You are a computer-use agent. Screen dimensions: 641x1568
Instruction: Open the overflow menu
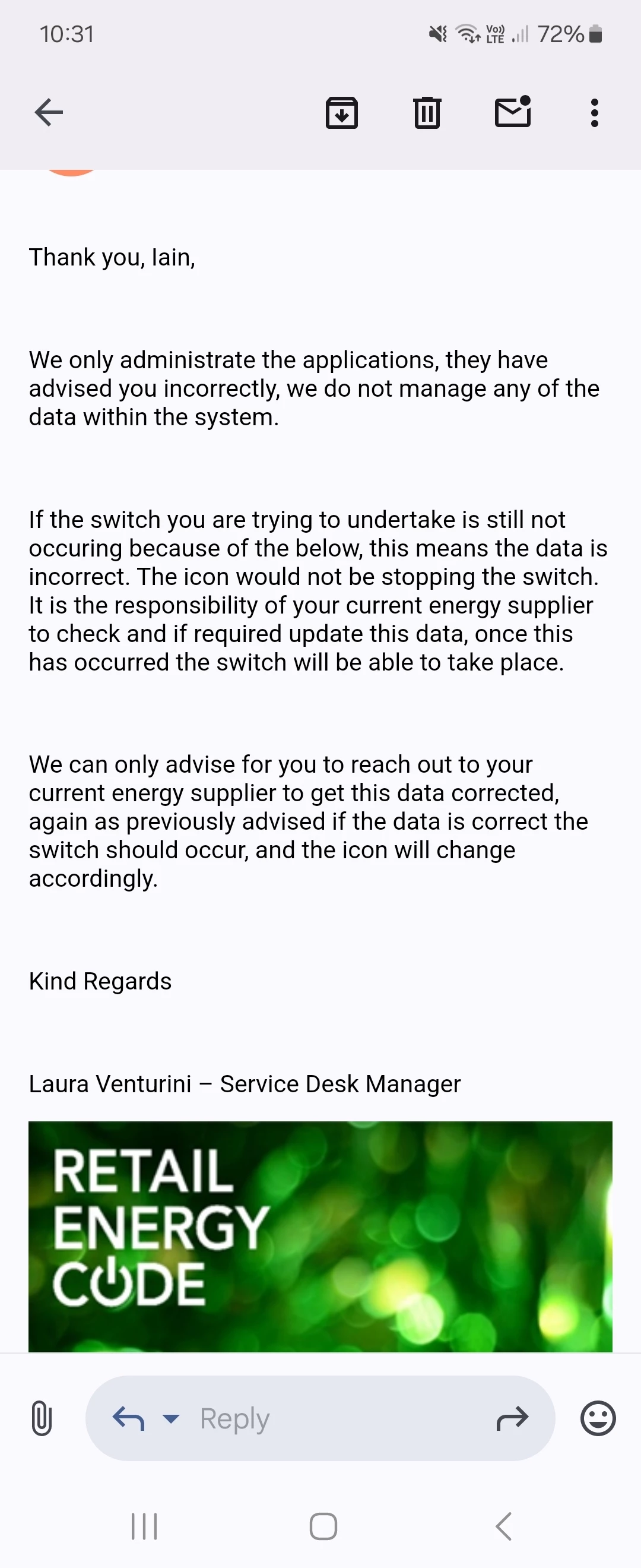594,113
